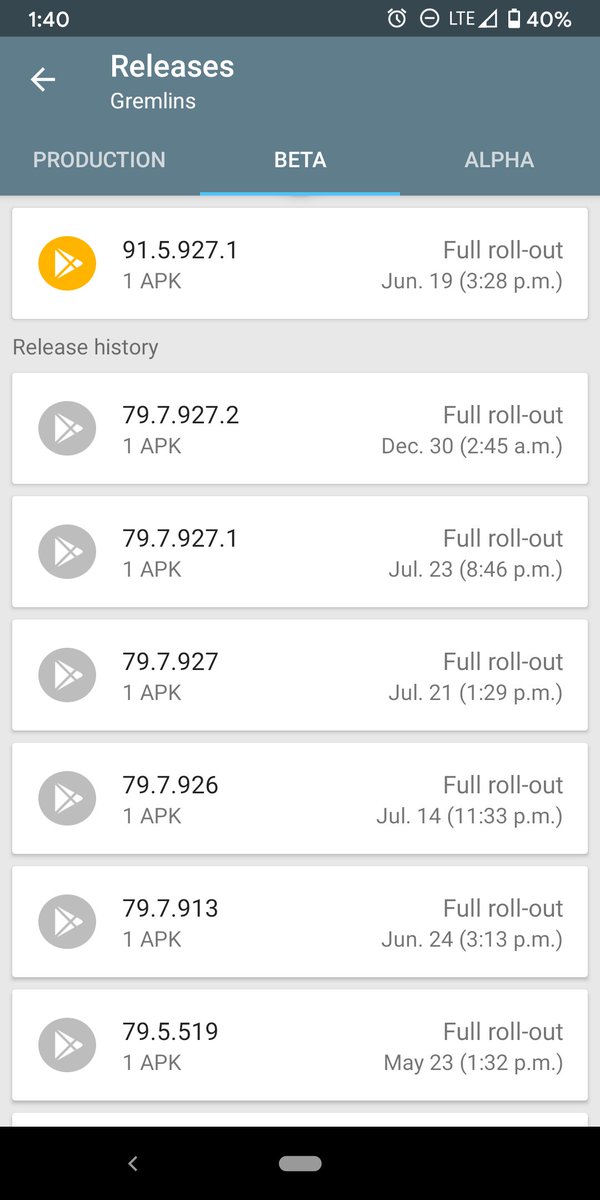The image size is (600, 1200).
Task: Open release 79.7.927.2 from history
Action: pyautogui.click(x=300, y=429)
